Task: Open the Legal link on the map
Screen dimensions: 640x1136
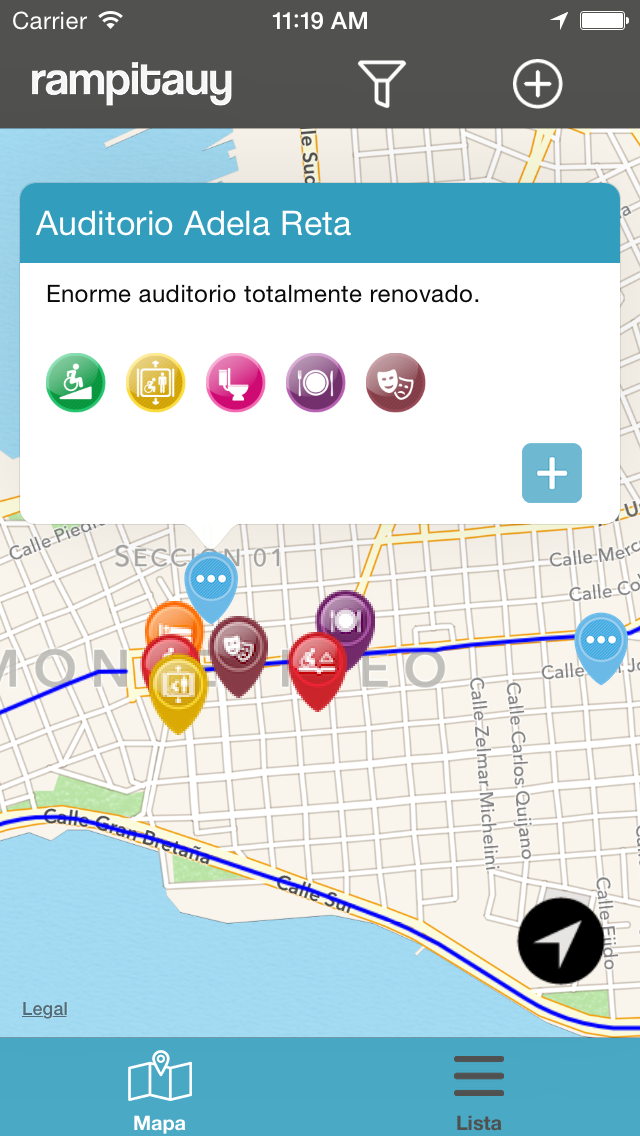Action: pos(45,1009)
